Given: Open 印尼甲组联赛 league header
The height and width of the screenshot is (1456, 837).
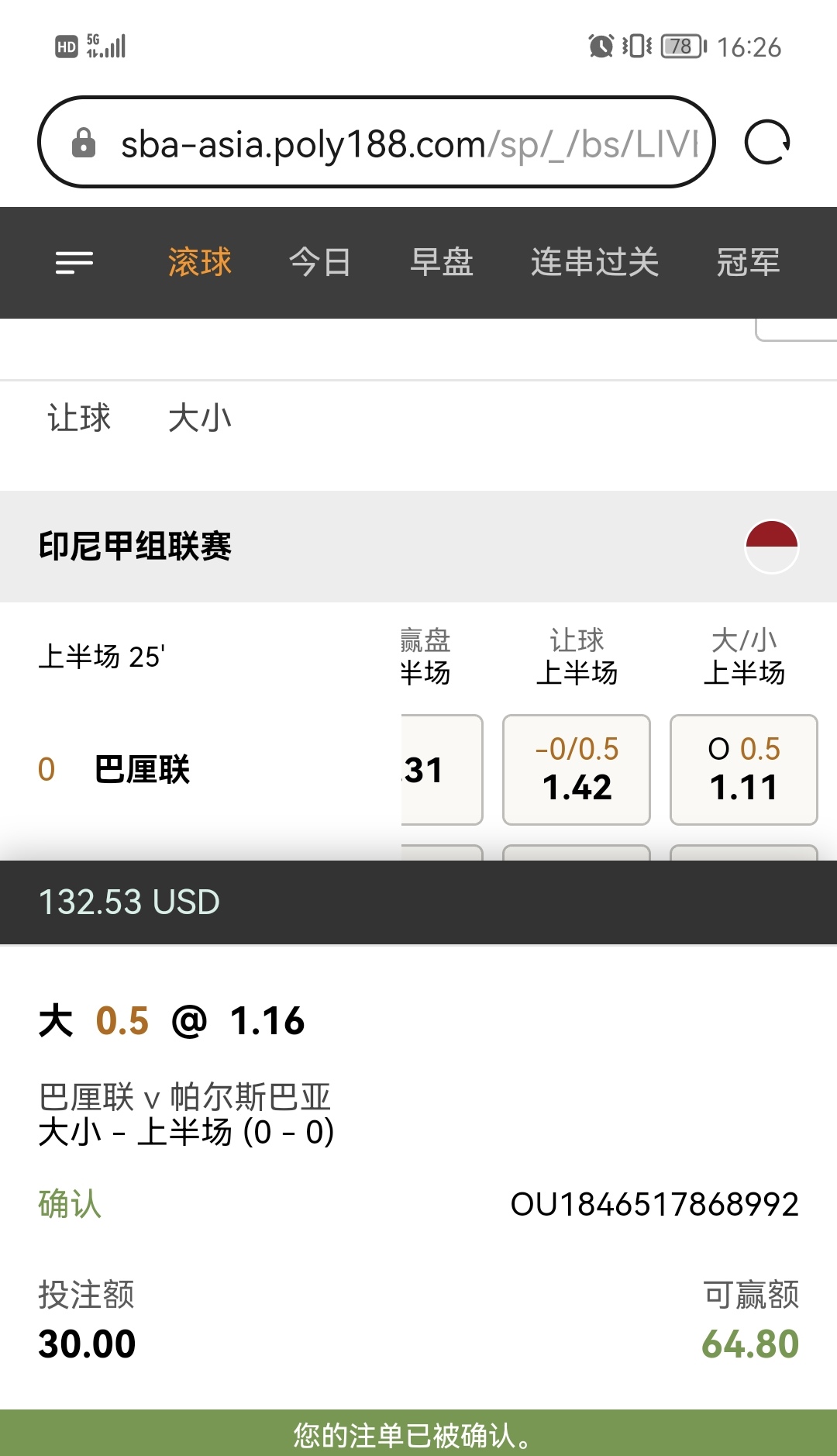Looking at the screenshot, I should click(x=136, y=547).
